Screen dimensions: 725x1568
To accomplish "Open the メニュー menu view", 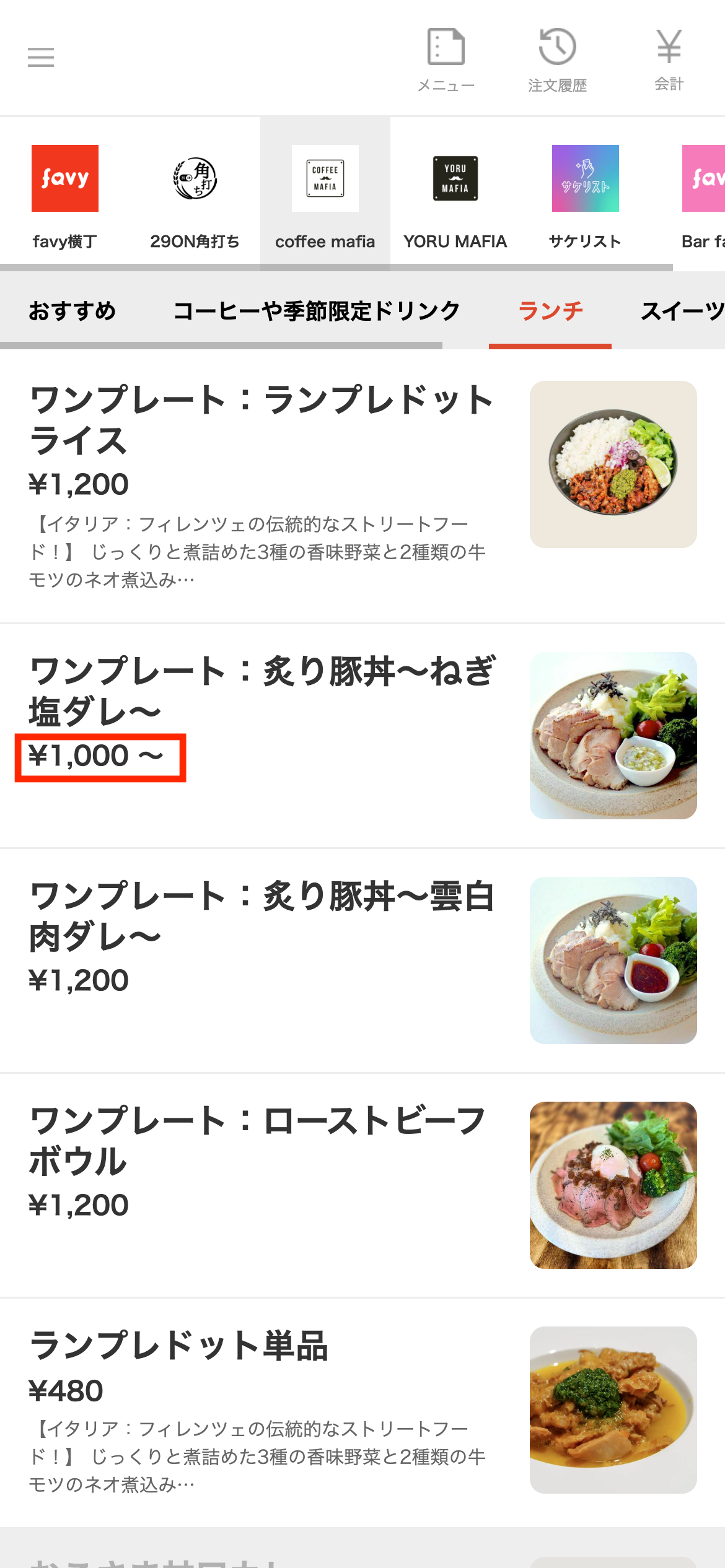I will (x=446, y=60).
